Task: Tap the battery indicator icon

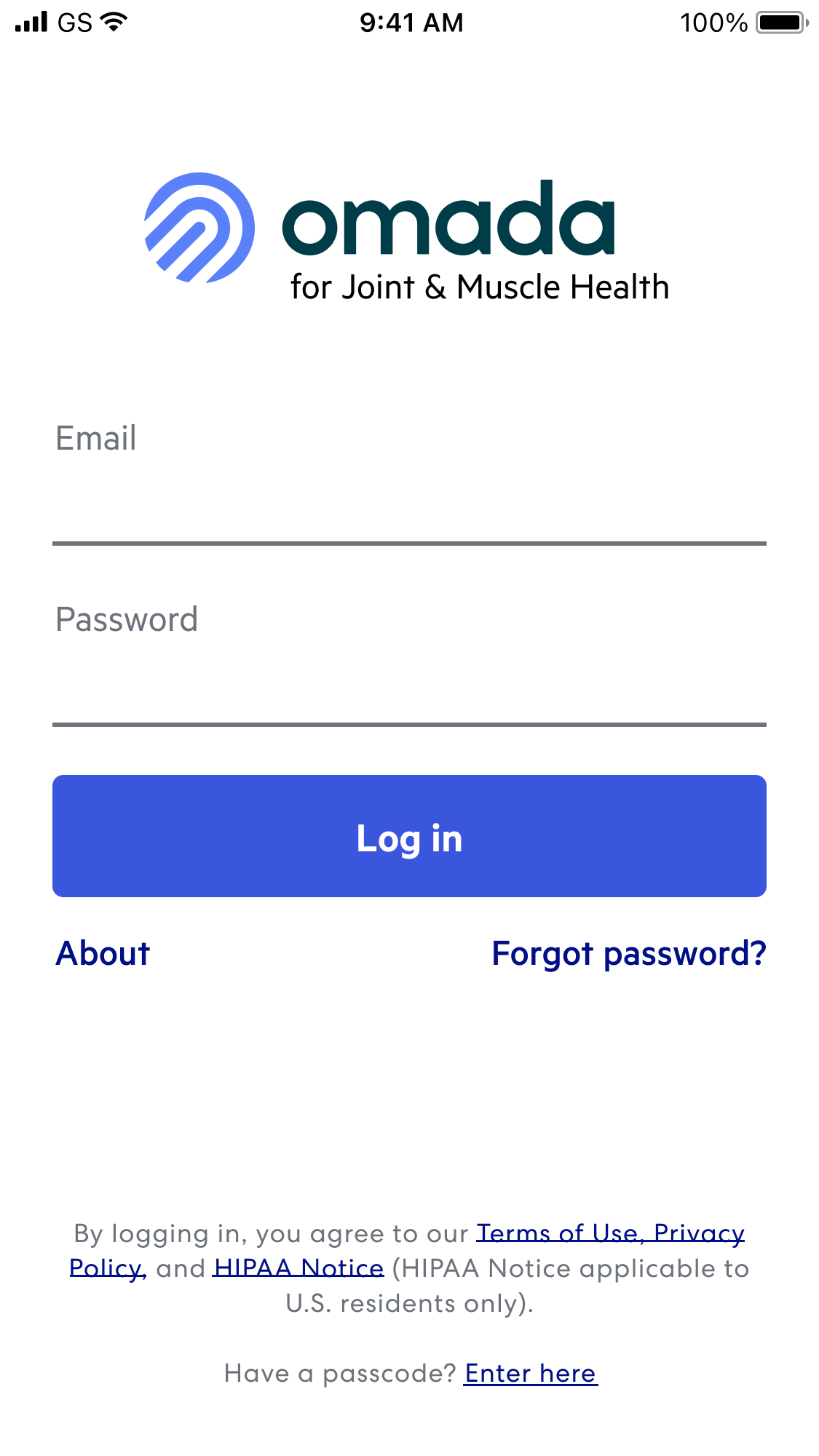Action: [x=780, y=22]
